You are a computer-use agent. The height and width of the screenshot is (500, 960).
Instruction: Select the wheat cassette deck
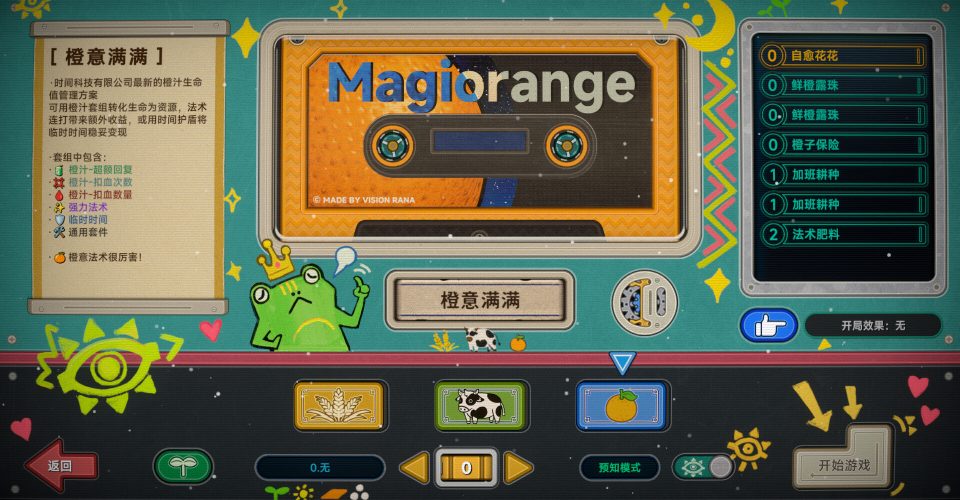[340, 406]
